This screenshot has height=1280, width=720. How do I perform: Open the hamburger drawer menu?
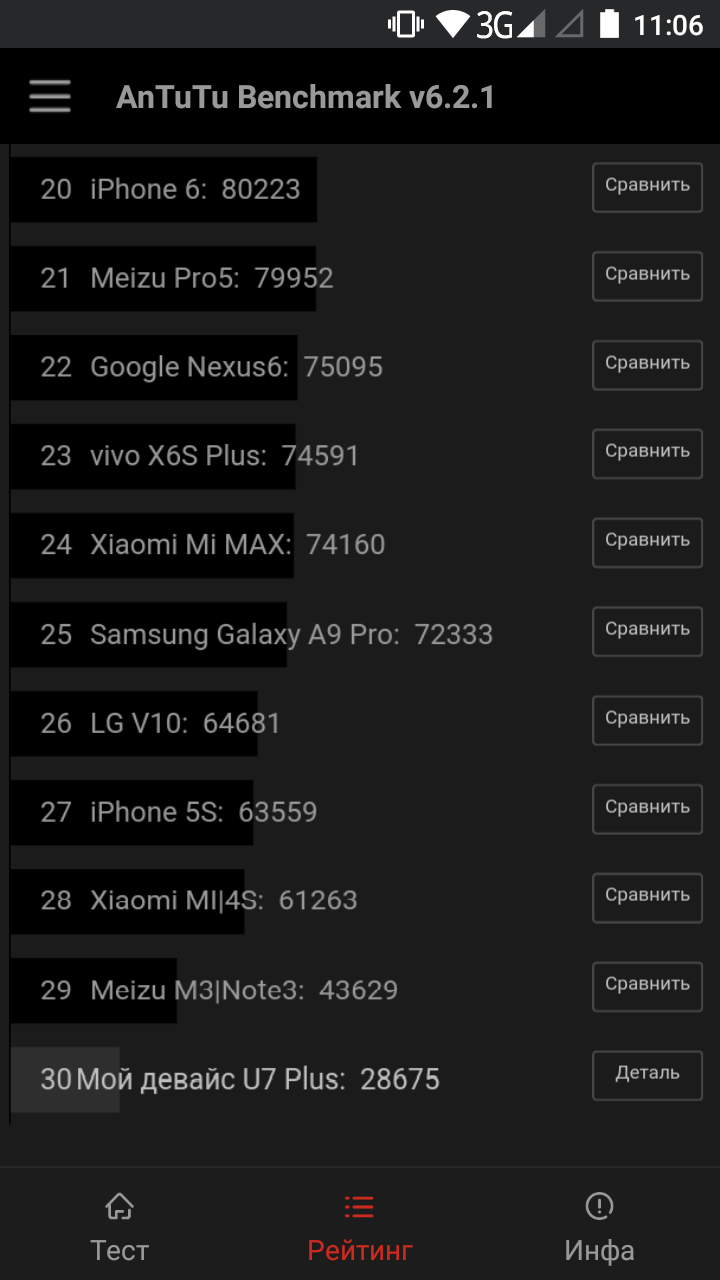coord(50,97)
